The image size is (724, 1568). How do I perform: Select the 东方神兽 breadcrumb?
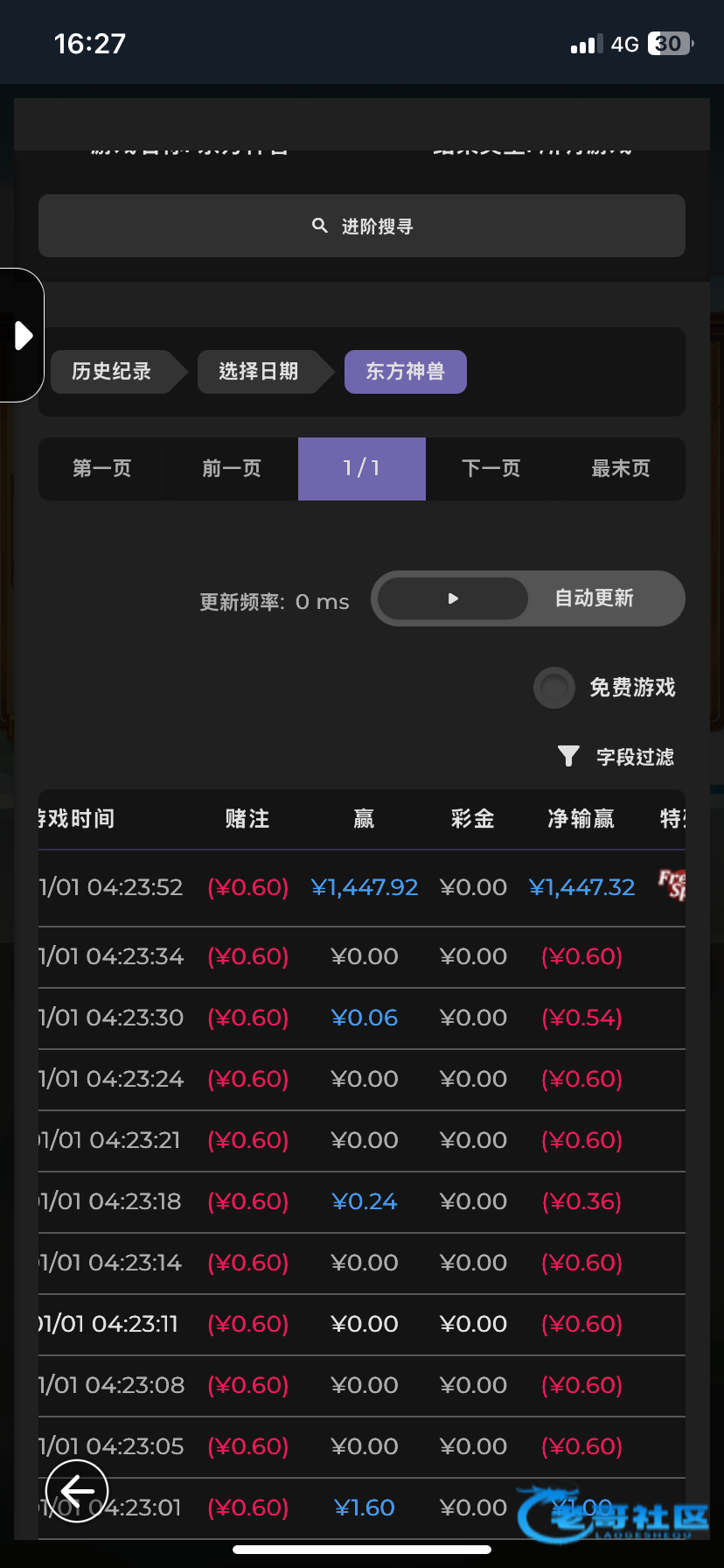coord(406,372)
